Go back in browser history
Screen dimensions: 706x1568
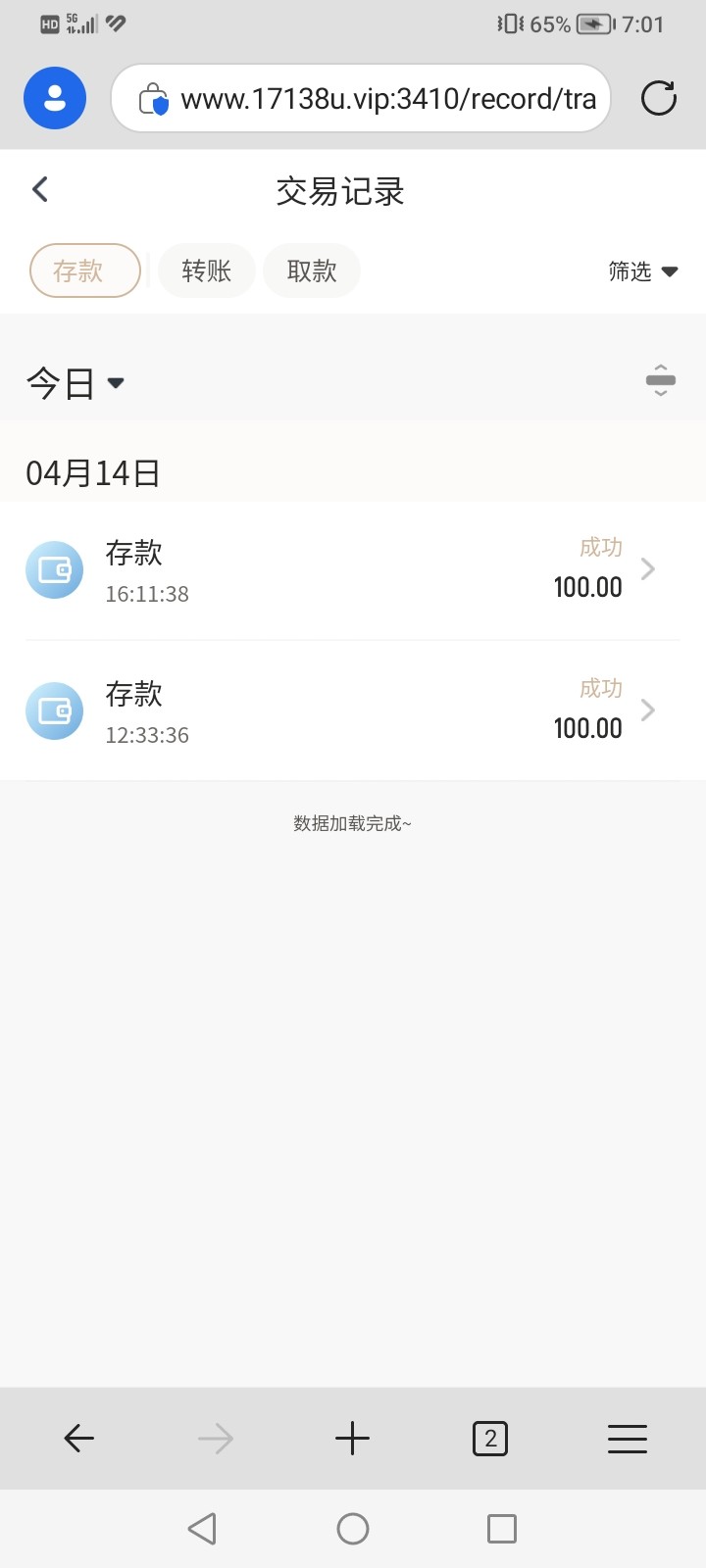(x=78, y=1439)
